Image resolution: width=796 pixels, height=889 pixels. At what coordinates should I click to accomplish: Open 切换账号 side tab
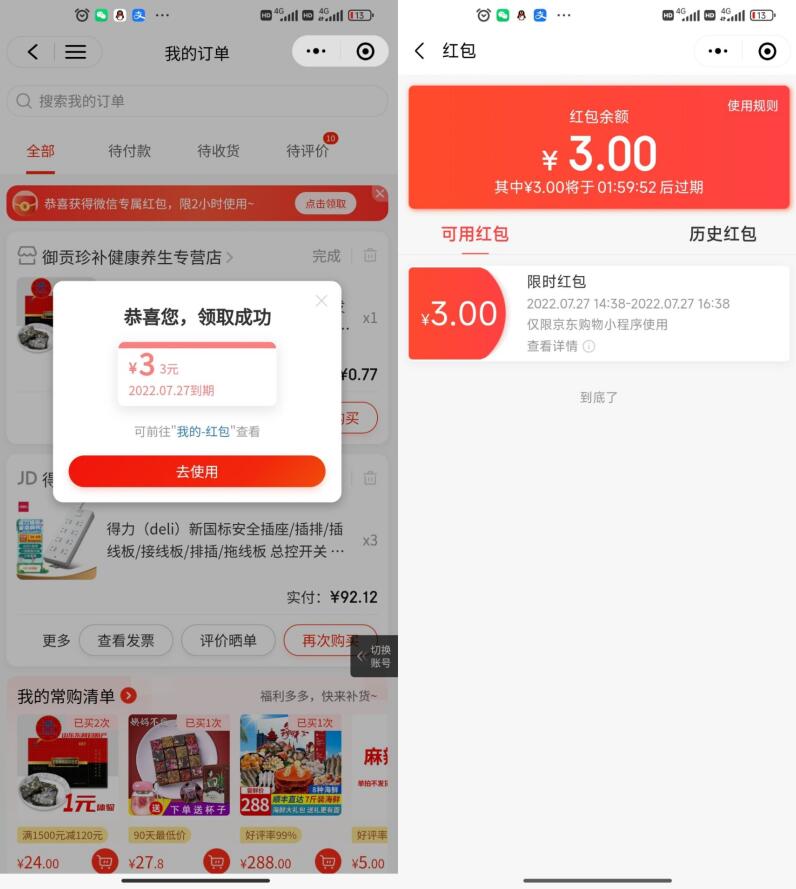point(376,656)
